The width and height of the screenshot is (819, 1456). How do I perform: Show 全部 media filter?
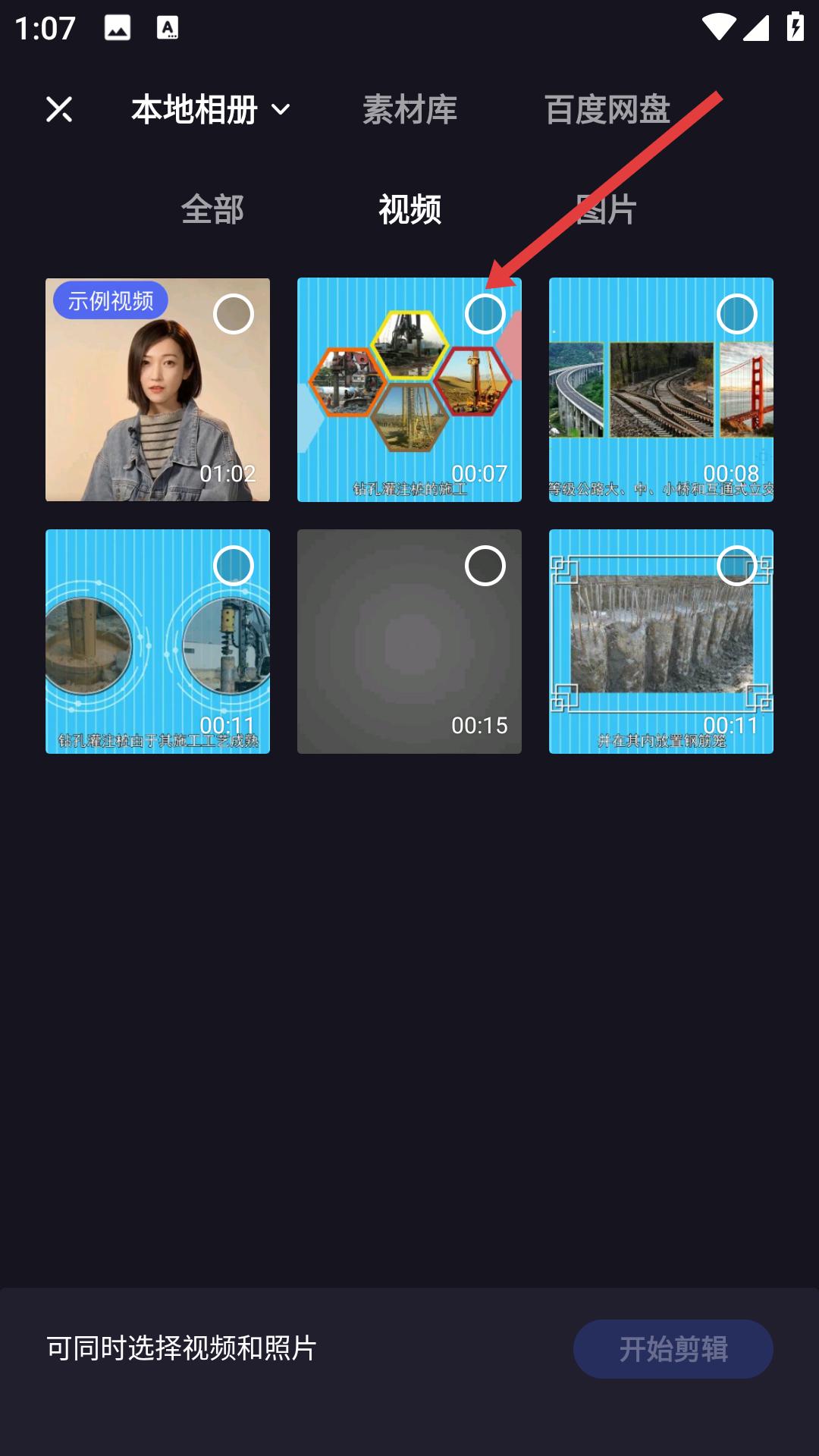tap(212, 209)
